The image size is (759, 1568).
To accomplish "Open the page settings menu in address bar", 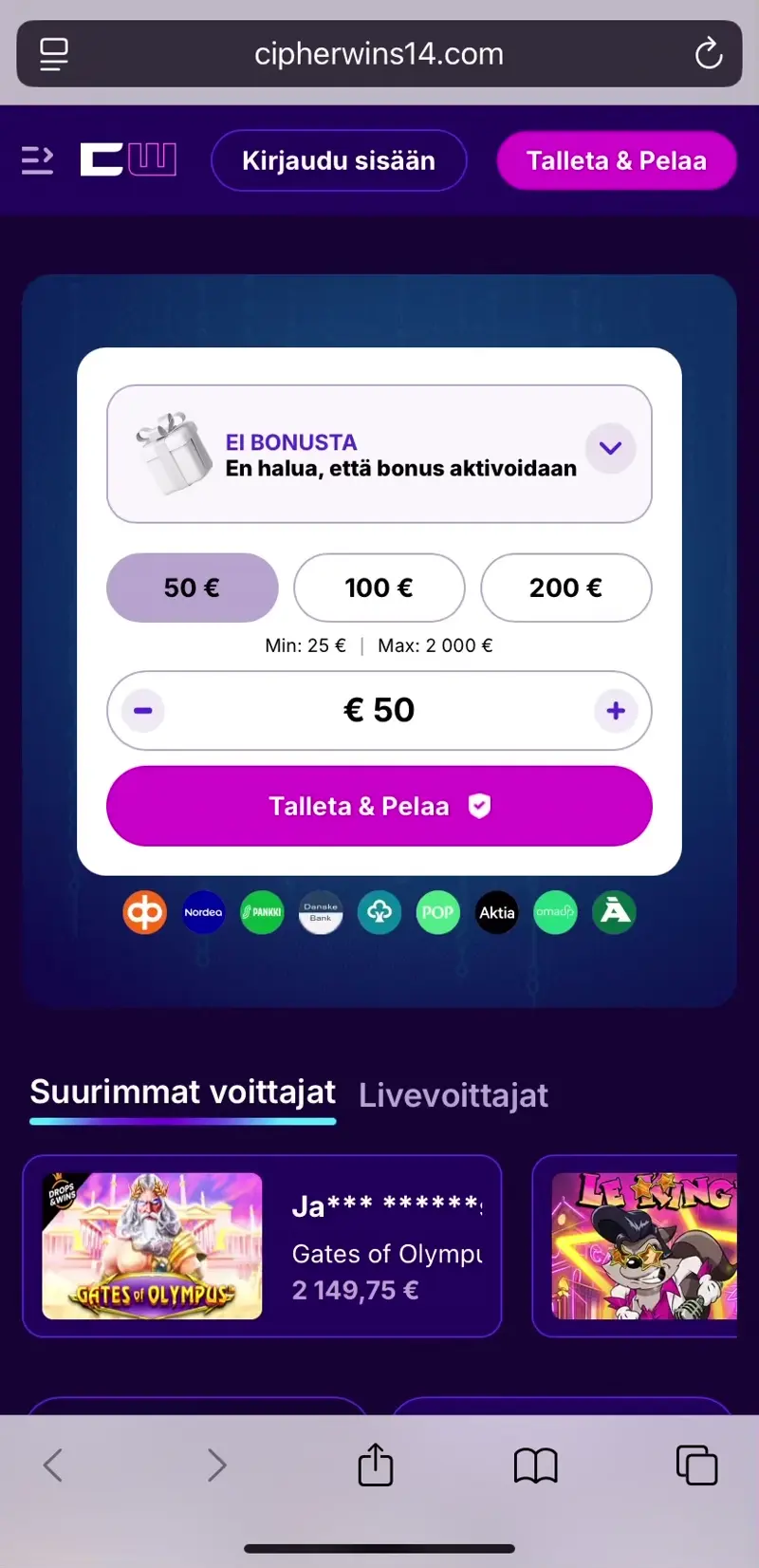I will (54, 54).
